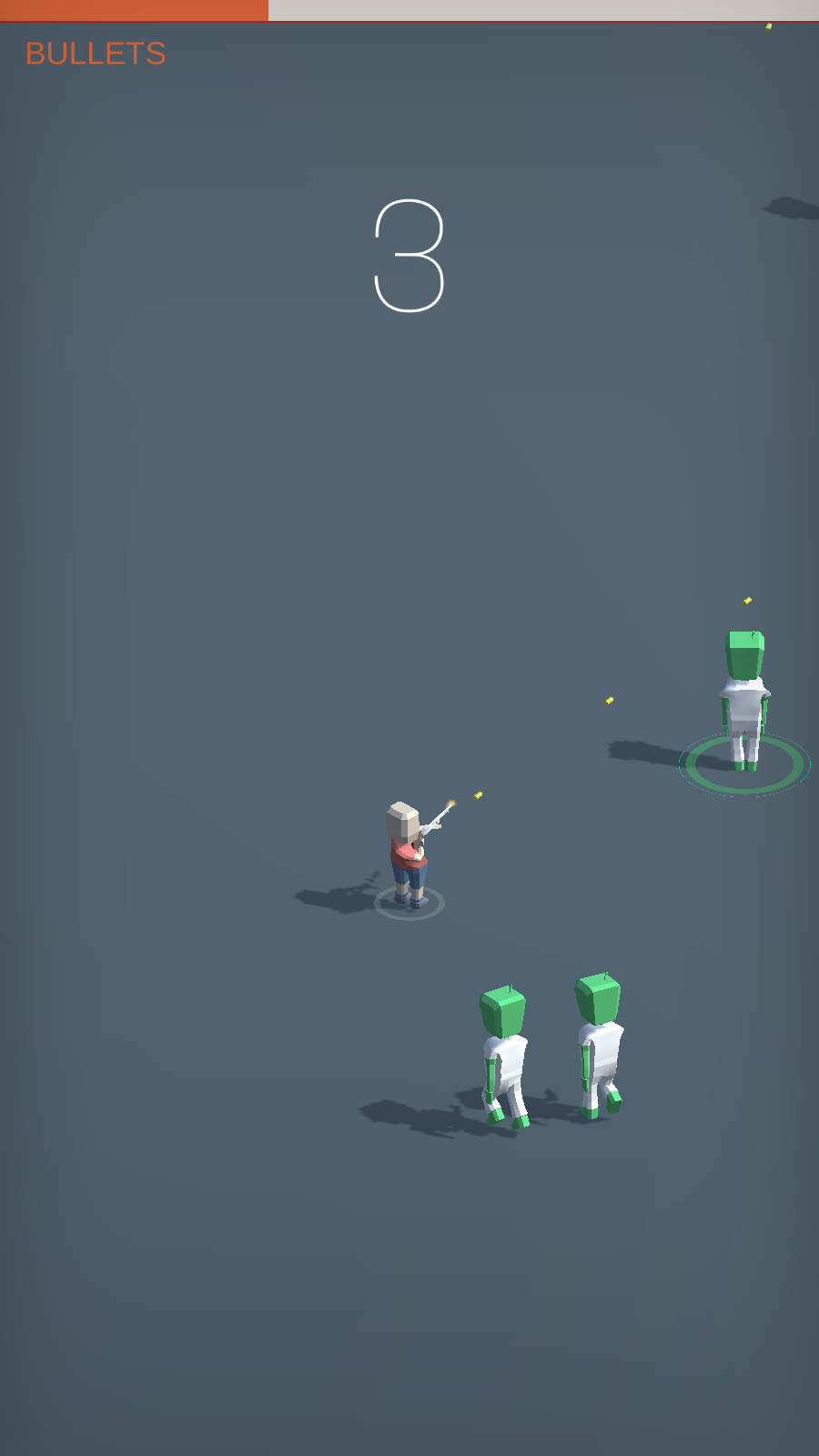819x1456 pixels.
Task: Click the casing at the top right corner
Action: point(767,28)
